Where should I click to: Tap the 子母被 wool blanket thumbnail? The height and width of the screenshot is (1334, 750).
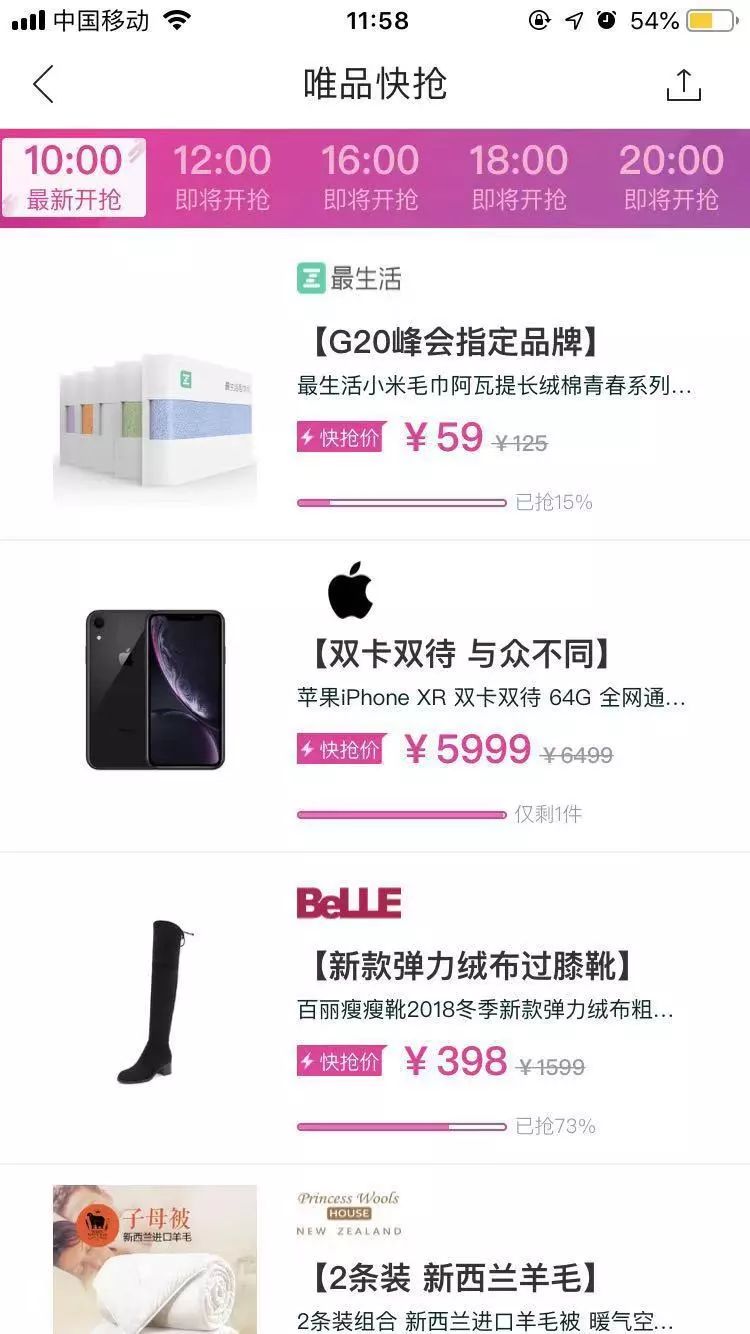tap(154, 1258)
